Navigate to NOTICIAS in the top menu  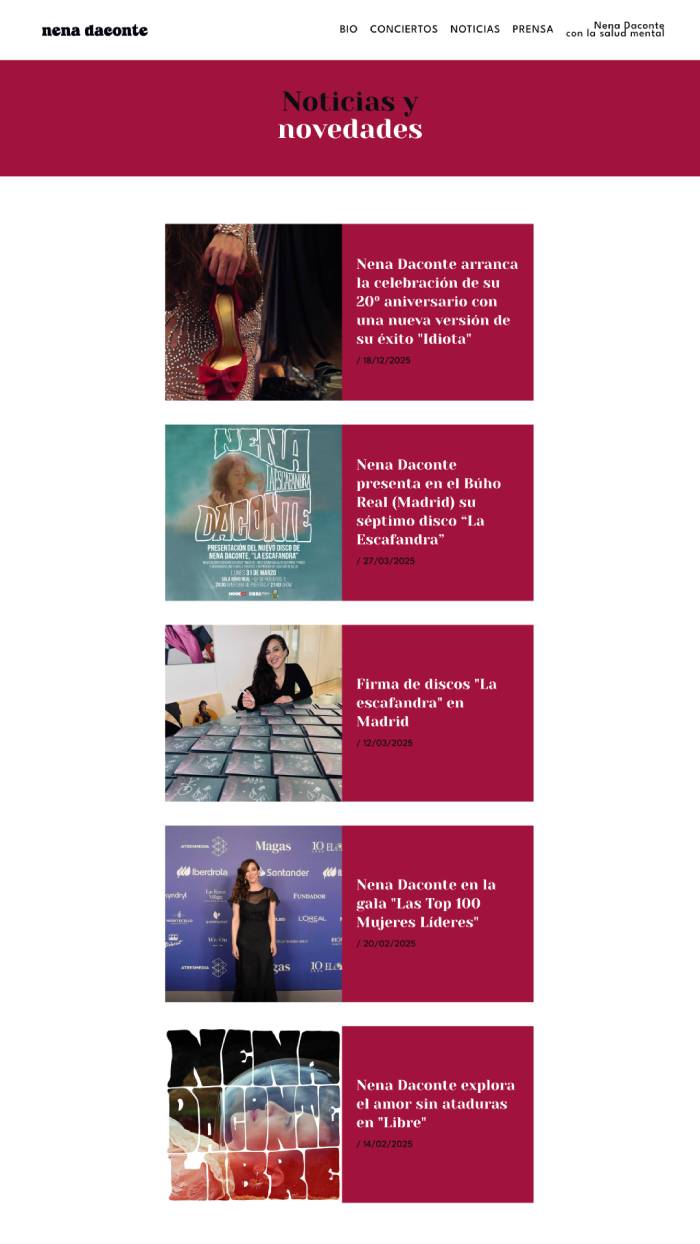click(474, 29)
